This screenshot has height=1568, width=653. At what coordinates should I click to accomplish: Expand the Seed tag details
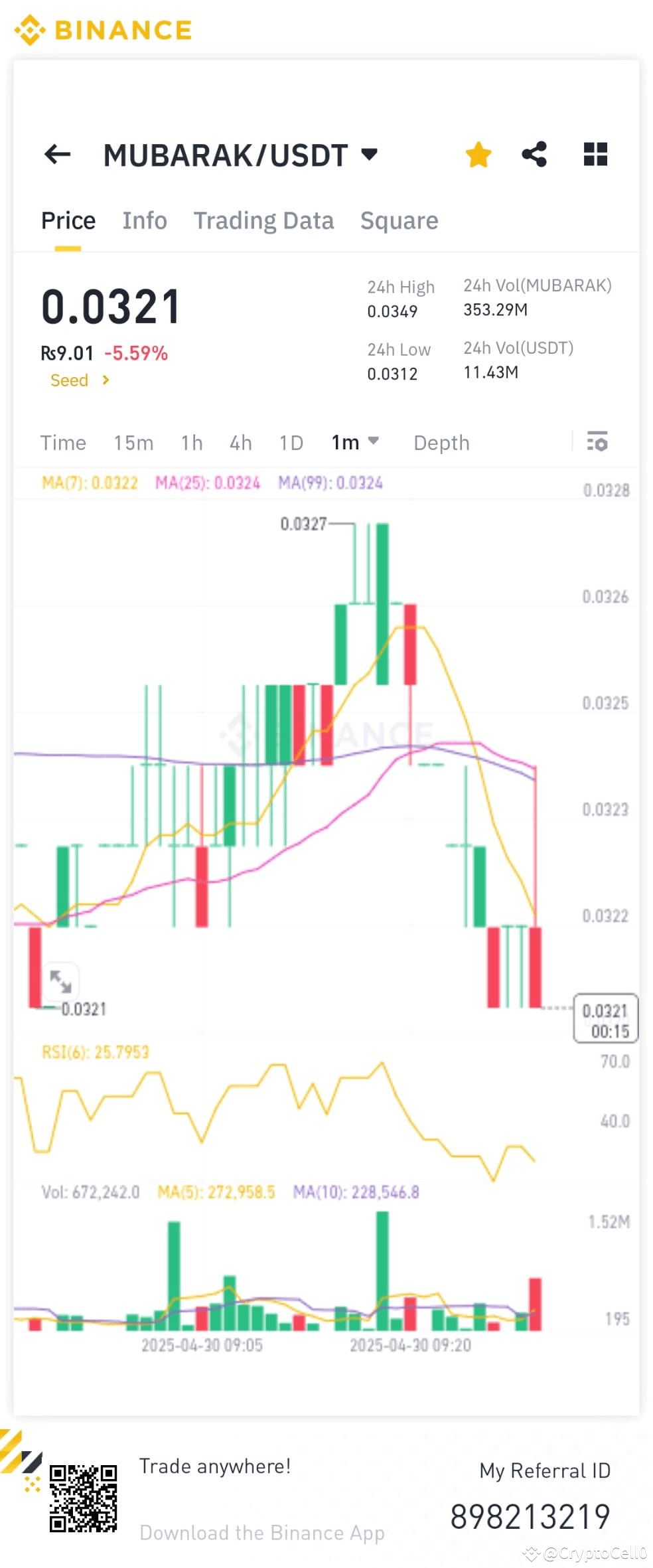(x=79, y=380)
